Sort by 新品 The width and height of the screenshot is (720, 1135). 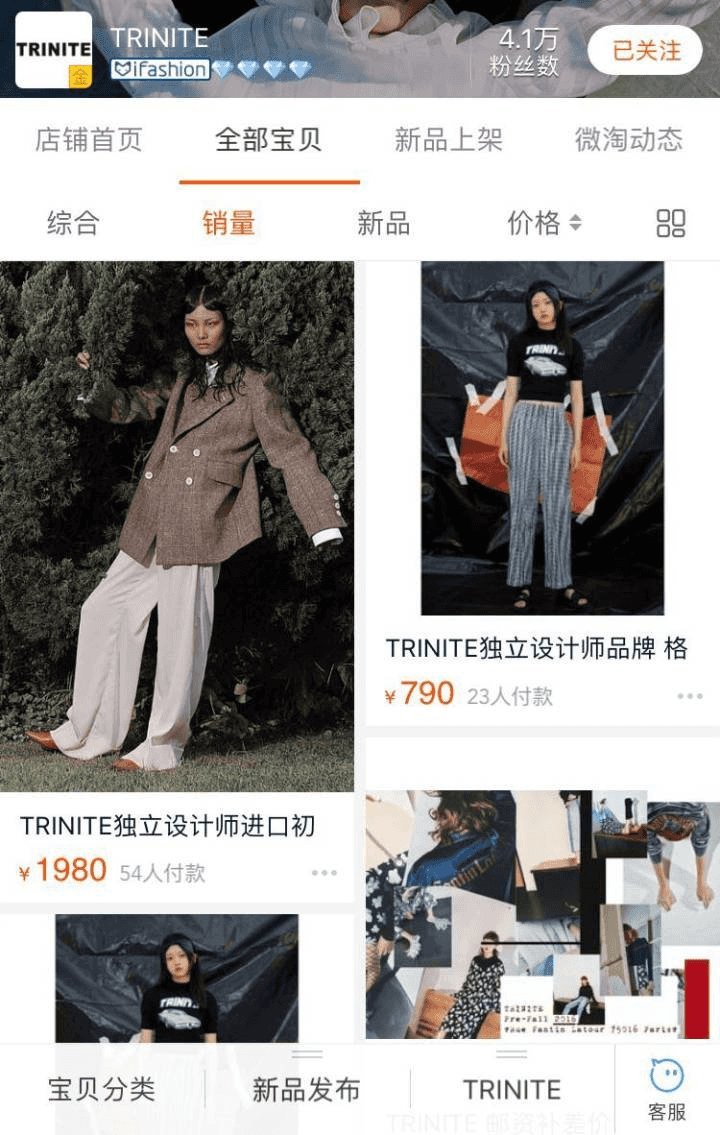tap(383, 223)
